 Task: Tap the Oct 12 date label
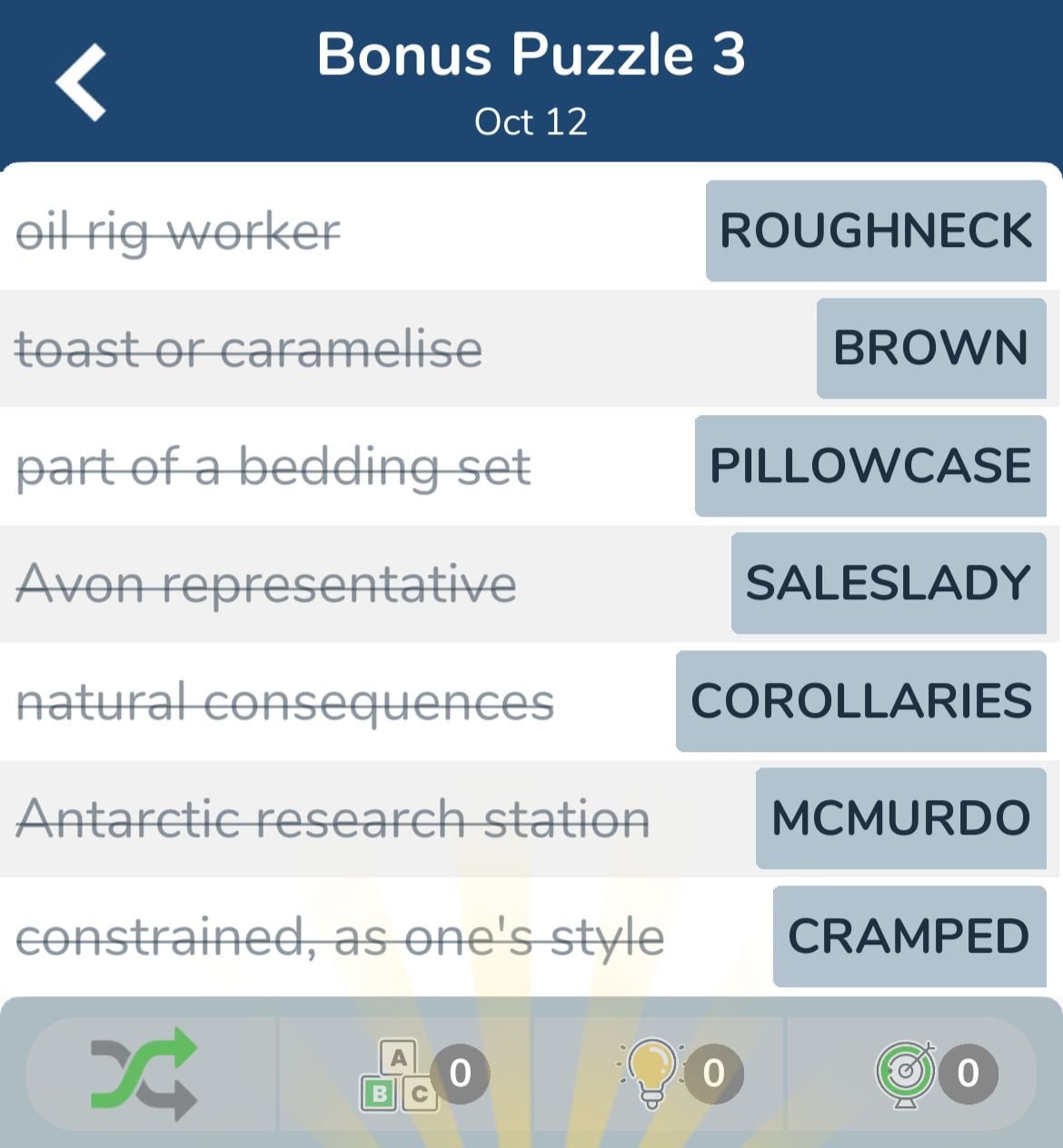pos(531,121)
